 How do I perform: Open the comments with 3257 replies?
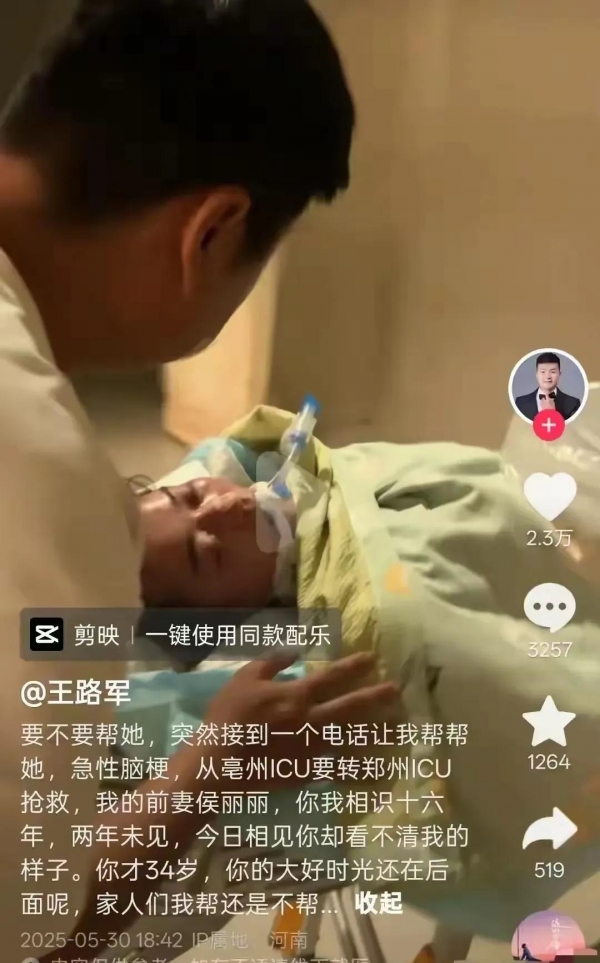click(549, 608)
